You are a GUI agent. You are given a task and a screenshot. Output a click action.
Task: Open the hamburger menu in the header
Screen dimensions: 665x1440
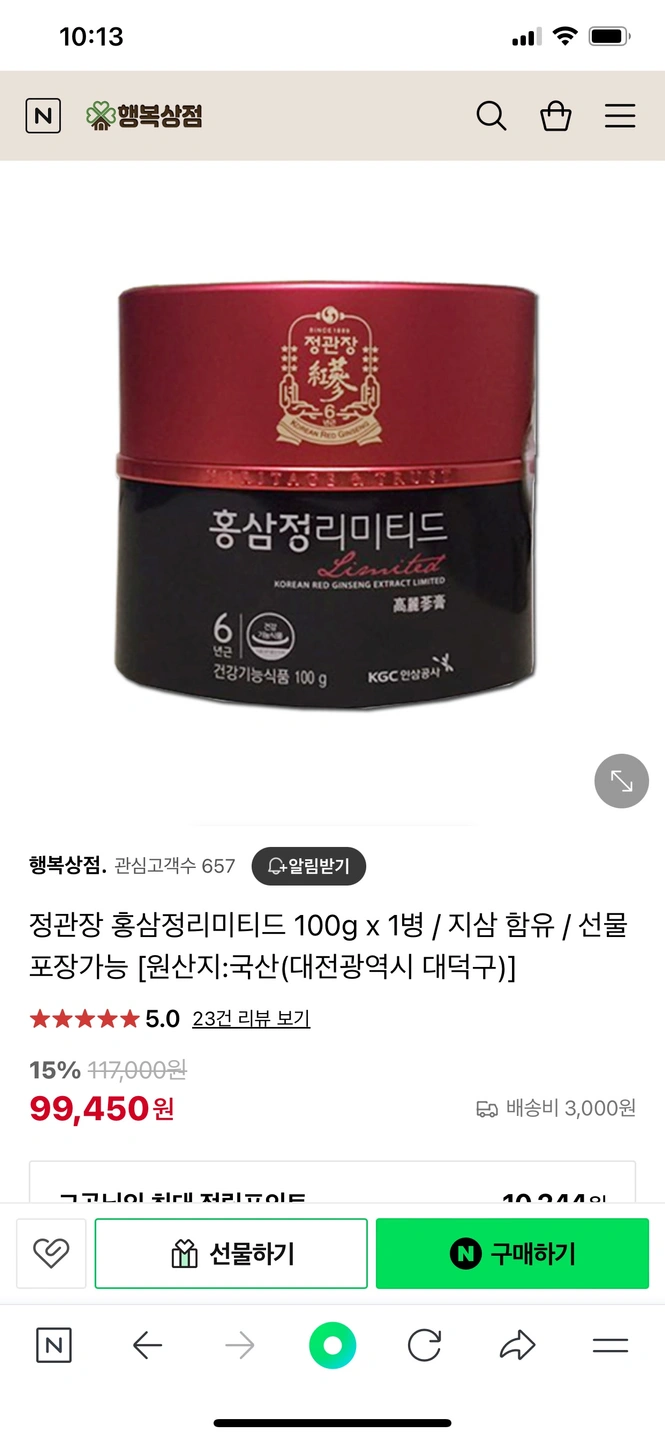point(620,116)
